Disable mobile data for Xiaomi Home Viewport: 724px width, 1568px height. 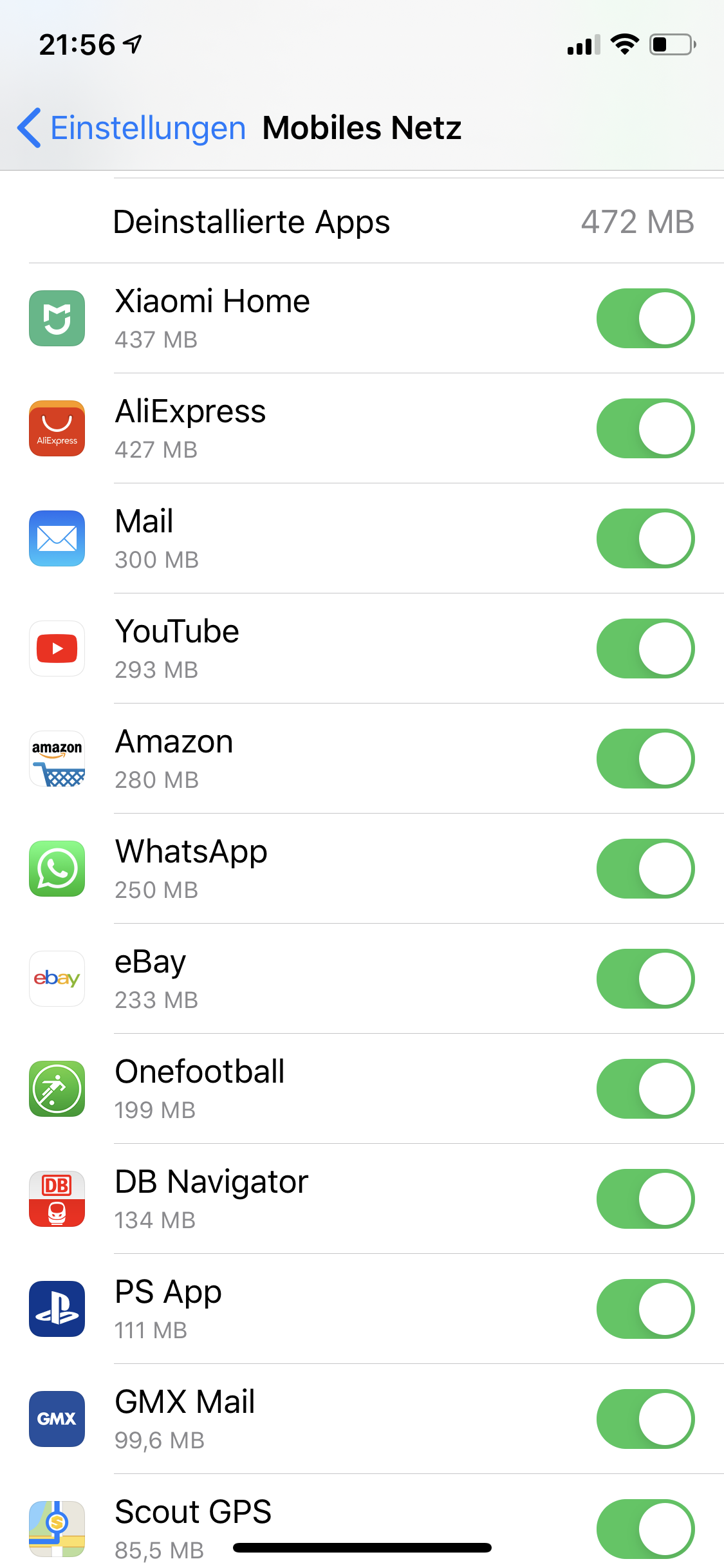645,318
